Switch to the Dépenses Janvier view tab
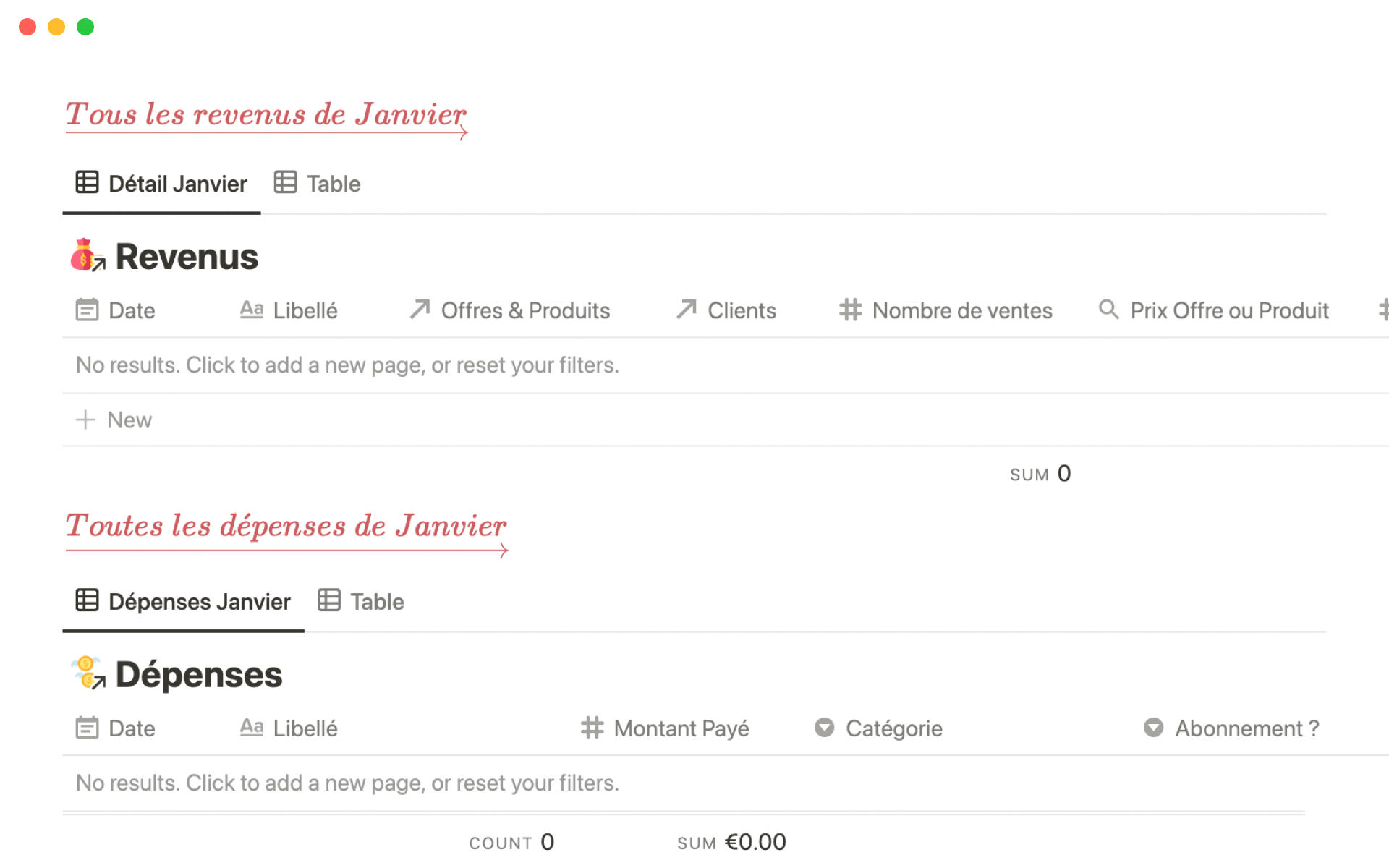This screenshot has height=868, width=1389. pyautogui.click(x=184, y=601)
